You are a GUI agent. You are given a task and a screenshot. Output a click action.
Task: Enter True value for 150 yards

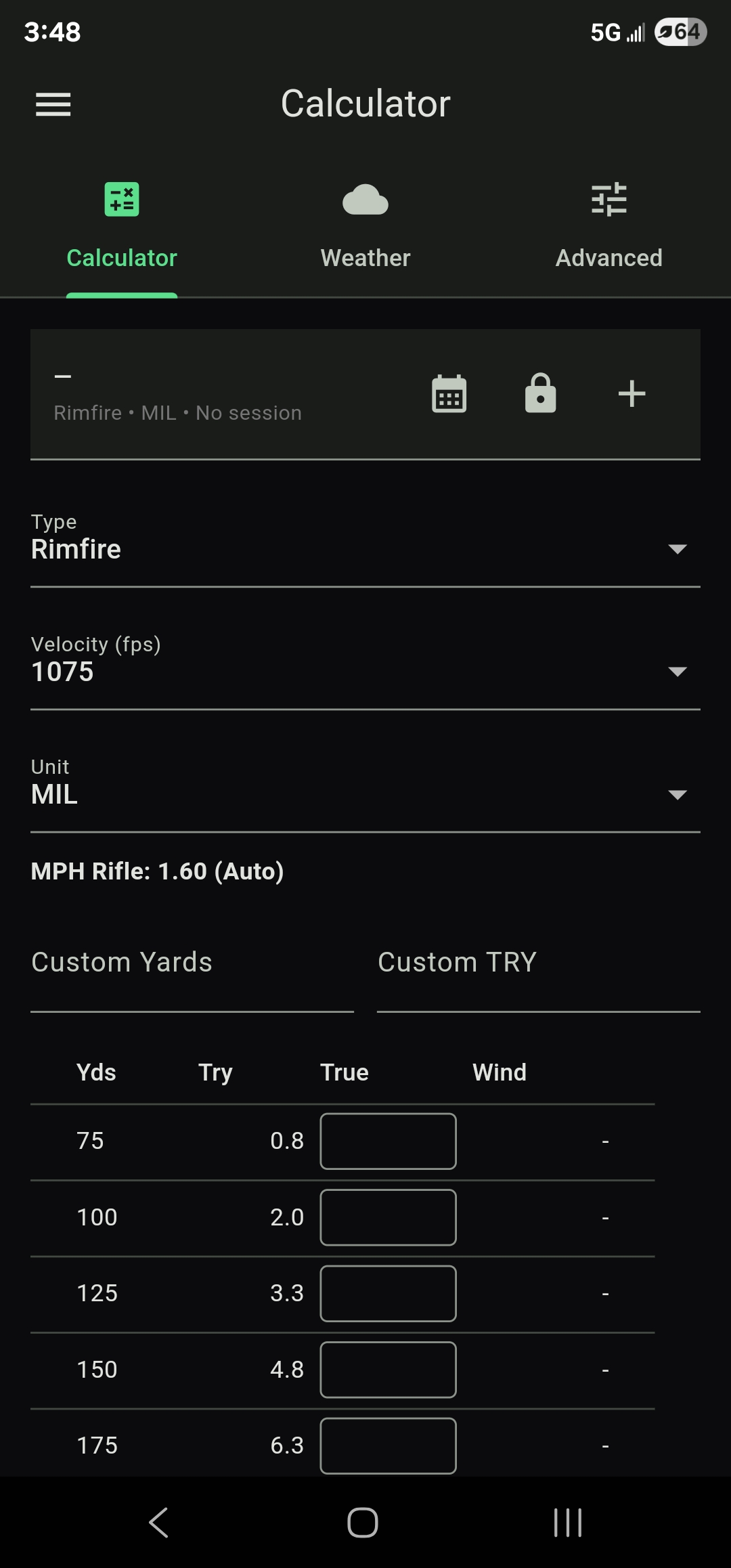pos(388,1370)
